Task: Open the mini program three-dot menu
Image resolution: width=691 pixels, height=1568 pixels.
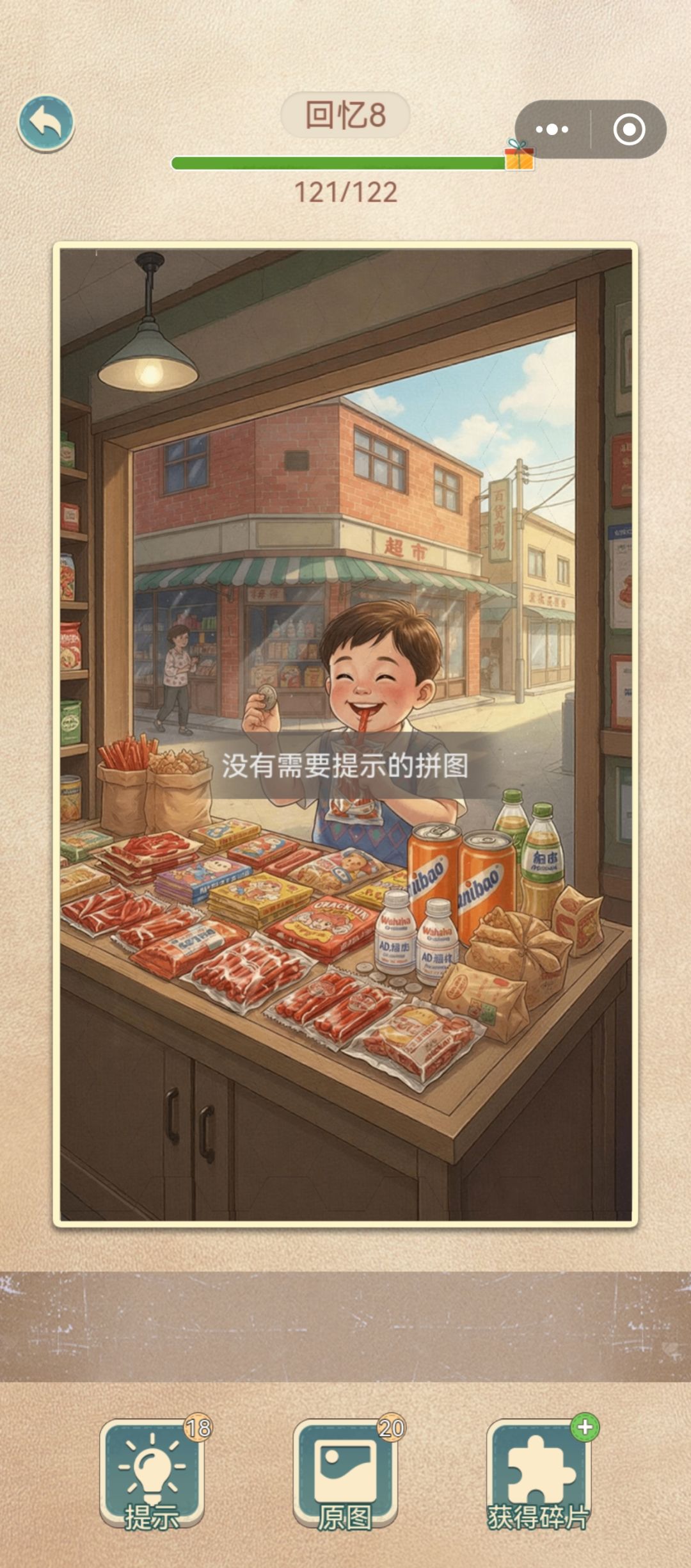Action: pyautogui.click(x=552, y=130)
